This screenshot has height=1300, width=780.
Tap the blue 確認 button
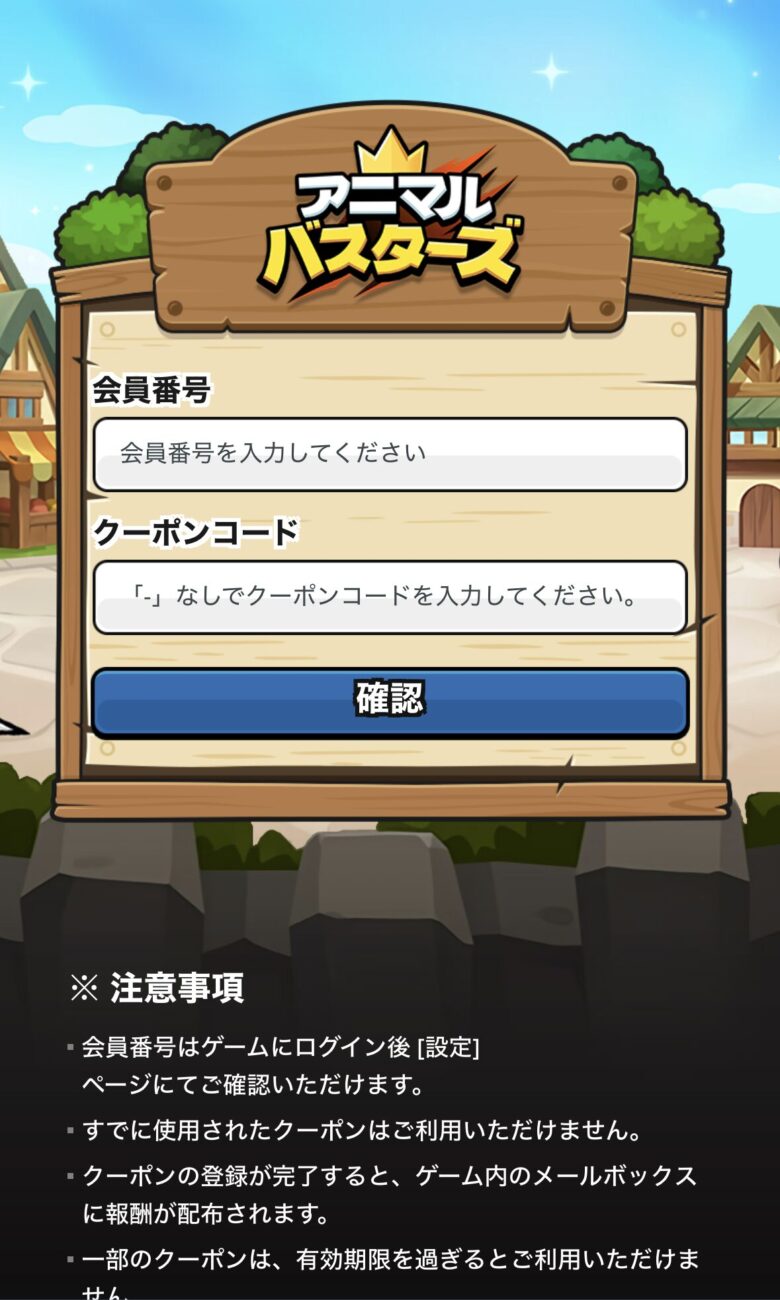point(390,701)
